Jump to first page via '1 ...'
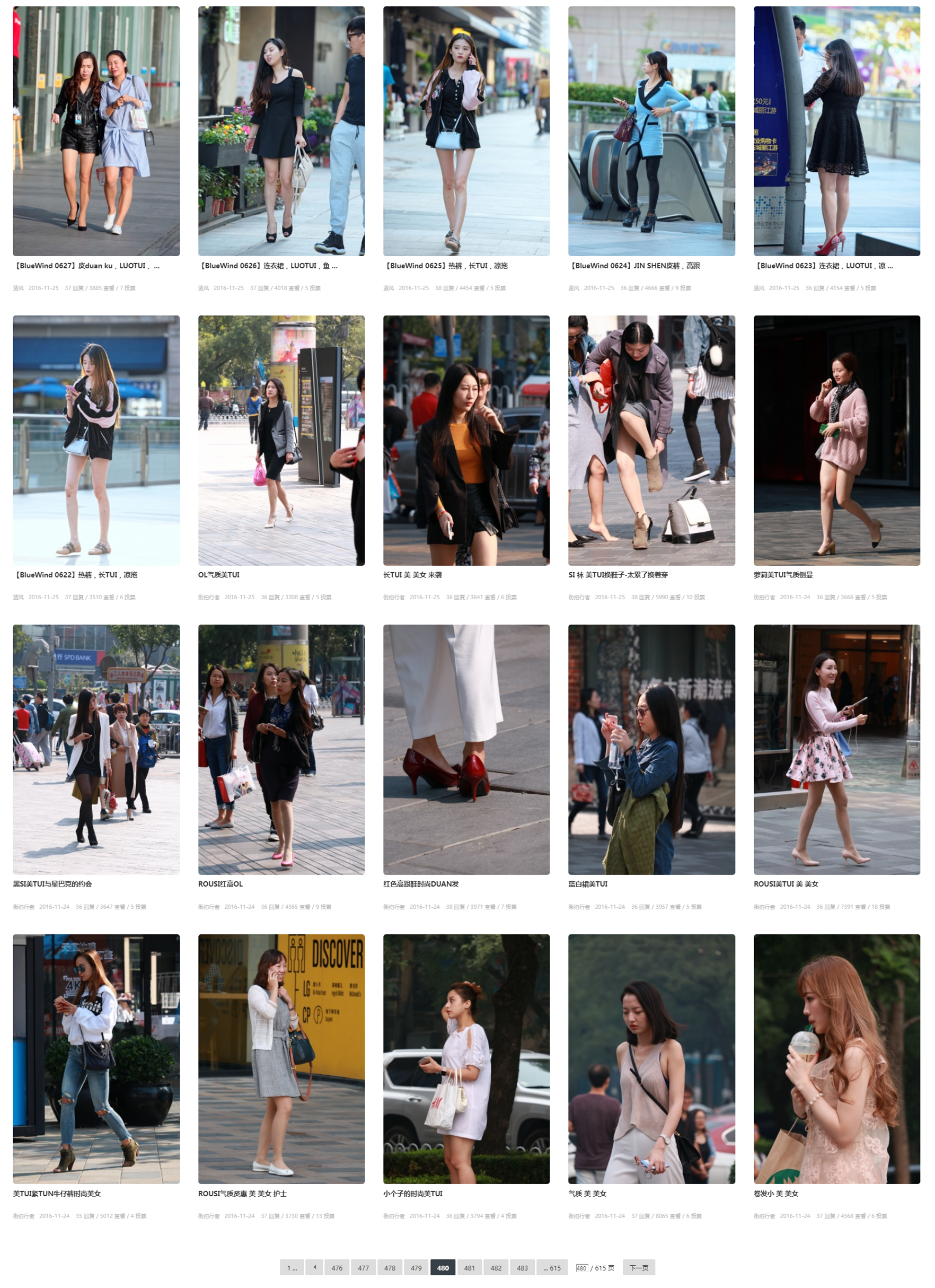935x1288 pixels. tap(292, 1267)
